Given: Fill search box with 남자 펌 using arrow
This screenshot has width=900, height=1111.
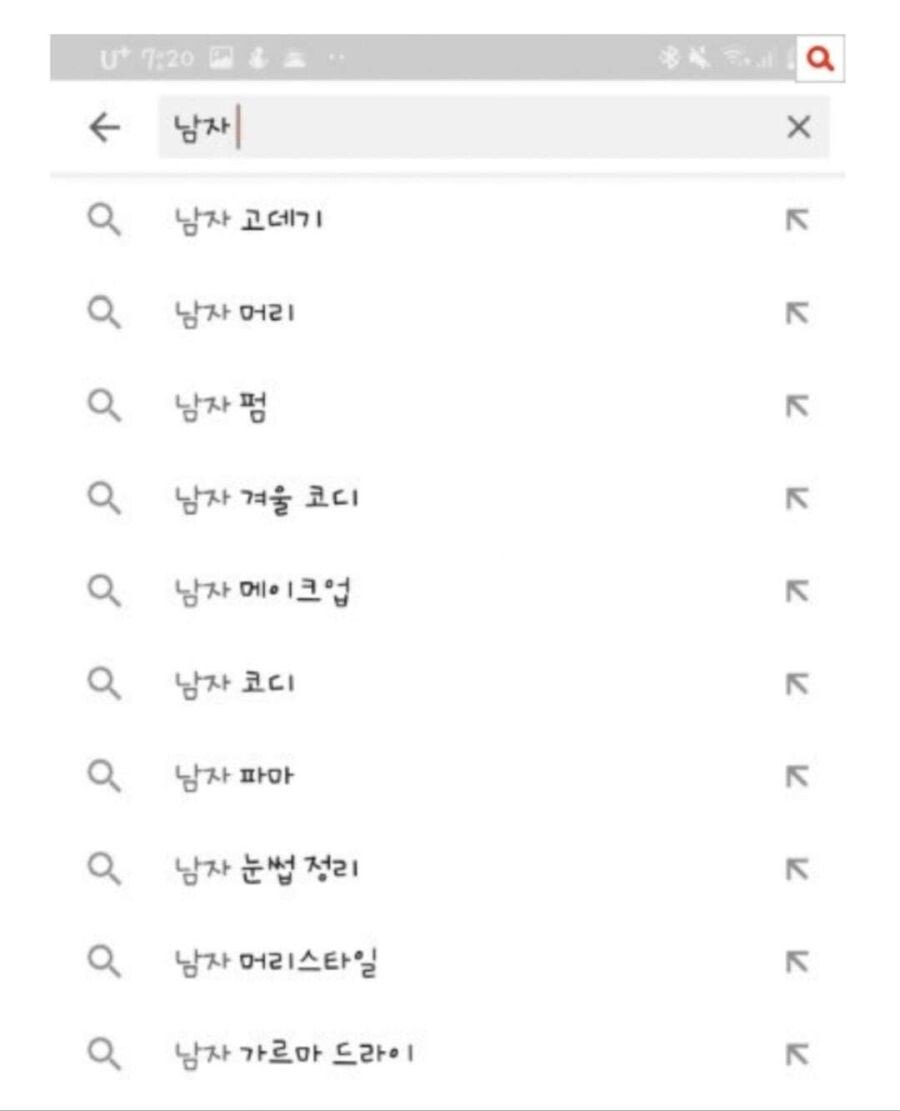Looking at the screenshot, I should click(x=796, y=406).
